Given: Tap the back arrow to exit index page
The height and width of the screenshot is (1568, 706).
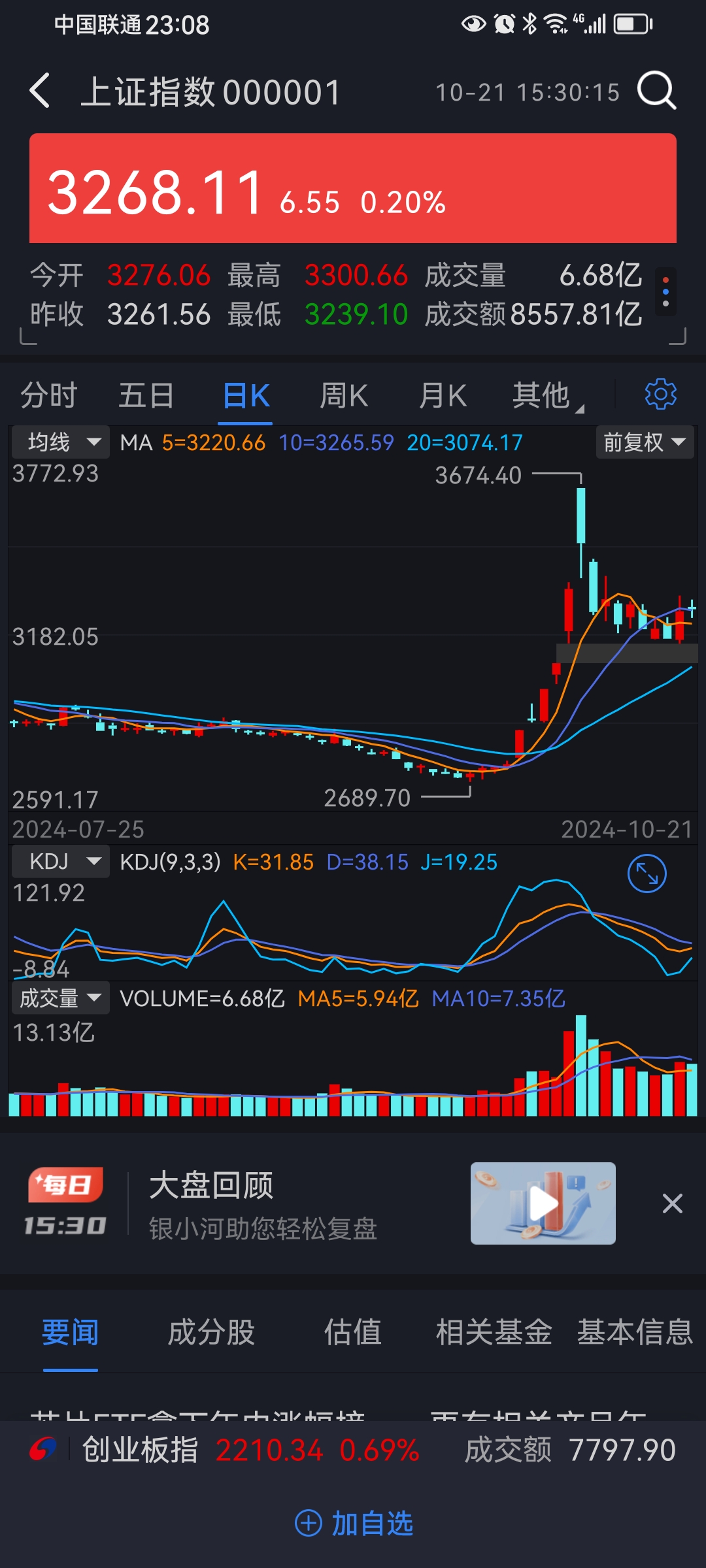Looking at the screenshot, I should (x=41, y=91).
